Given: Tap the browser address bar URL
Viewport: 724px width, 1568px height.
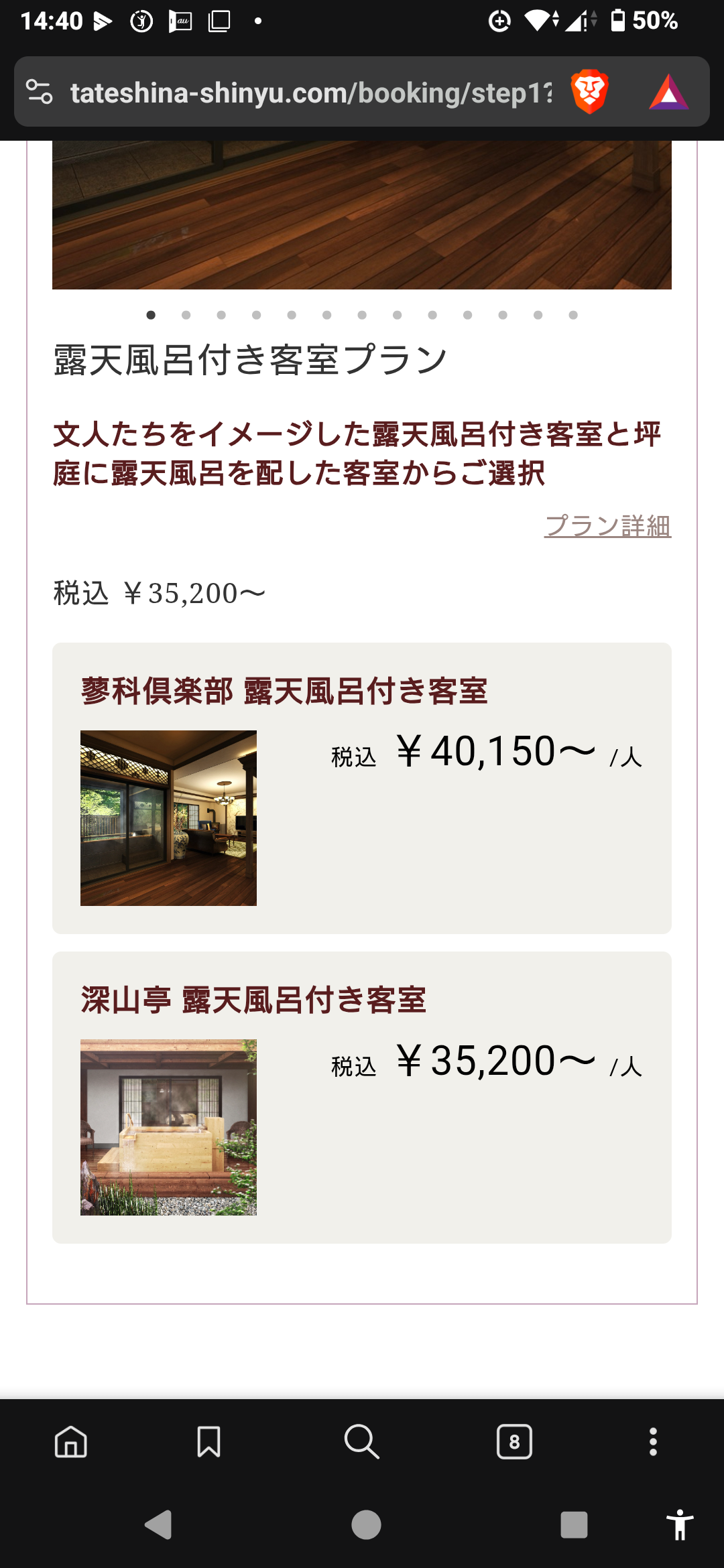Looking at the screenshot, I should (311, 93).
